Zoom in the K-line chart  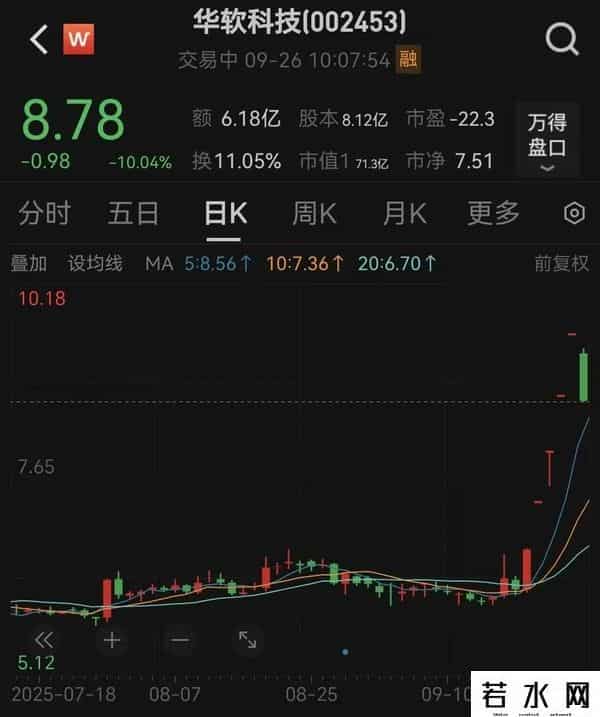click(112, 638)
